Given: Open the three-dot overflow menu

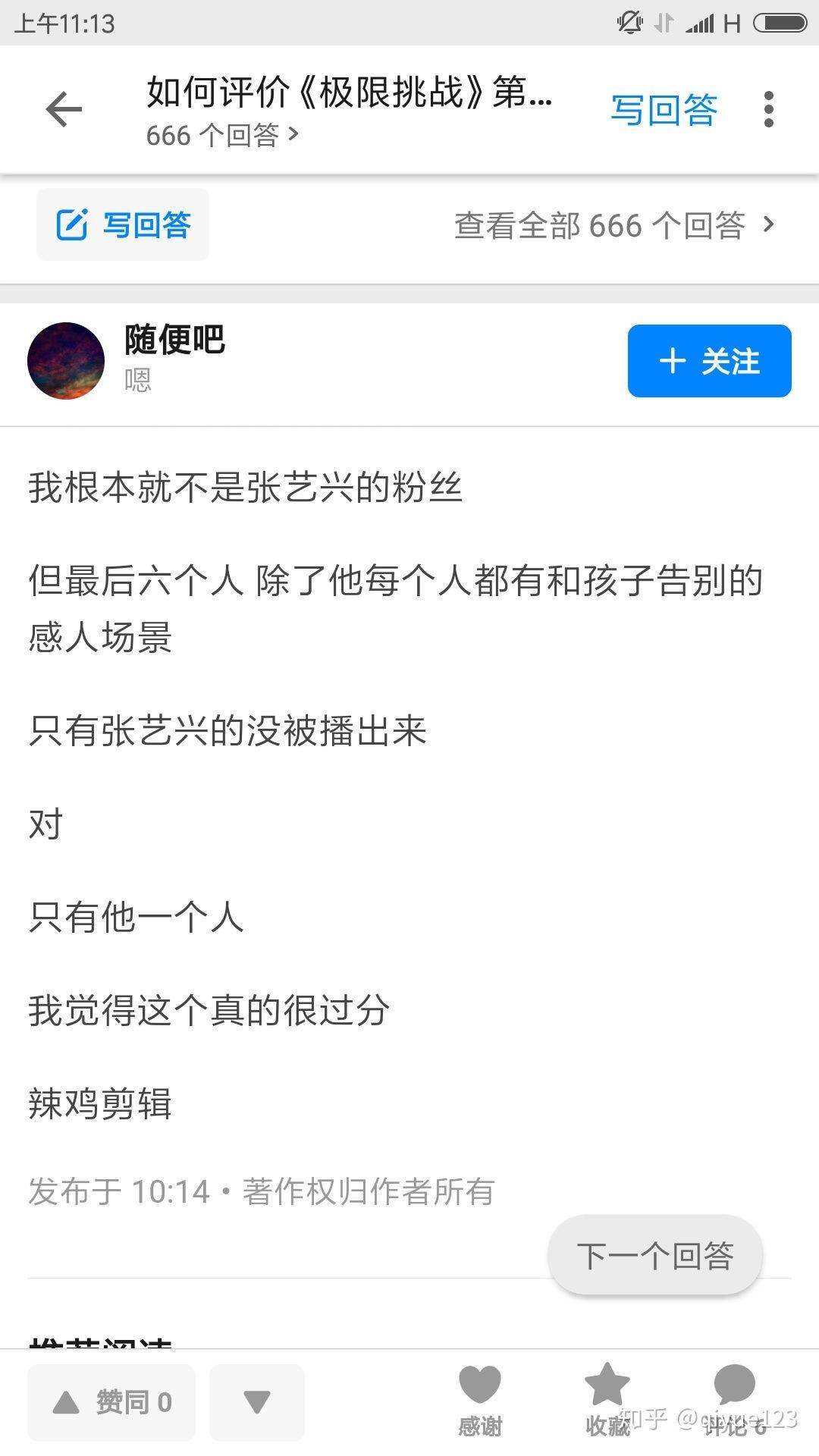Looking at the screenshot, I should tap(769, 108).
